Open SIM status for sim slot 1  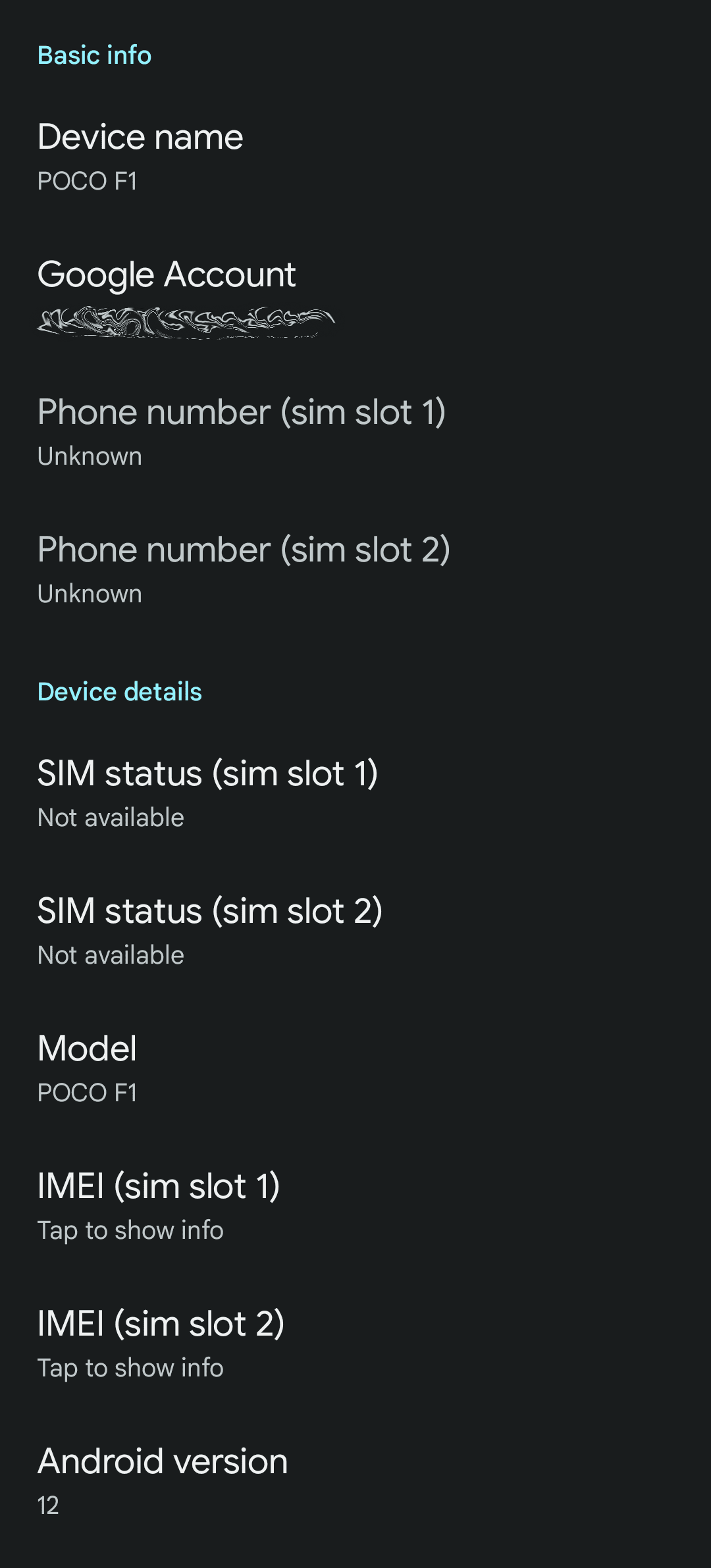[355, 793]
